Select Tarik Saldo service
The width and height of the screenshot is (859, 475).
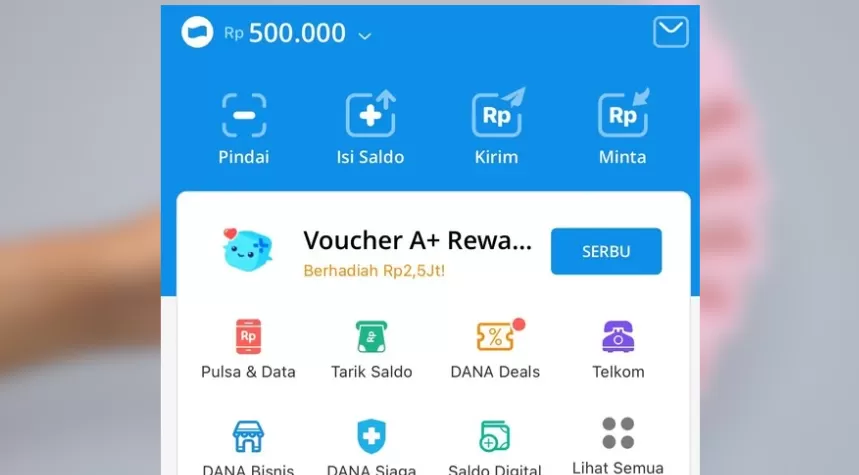pyautogui.click(x=371, y=349)
